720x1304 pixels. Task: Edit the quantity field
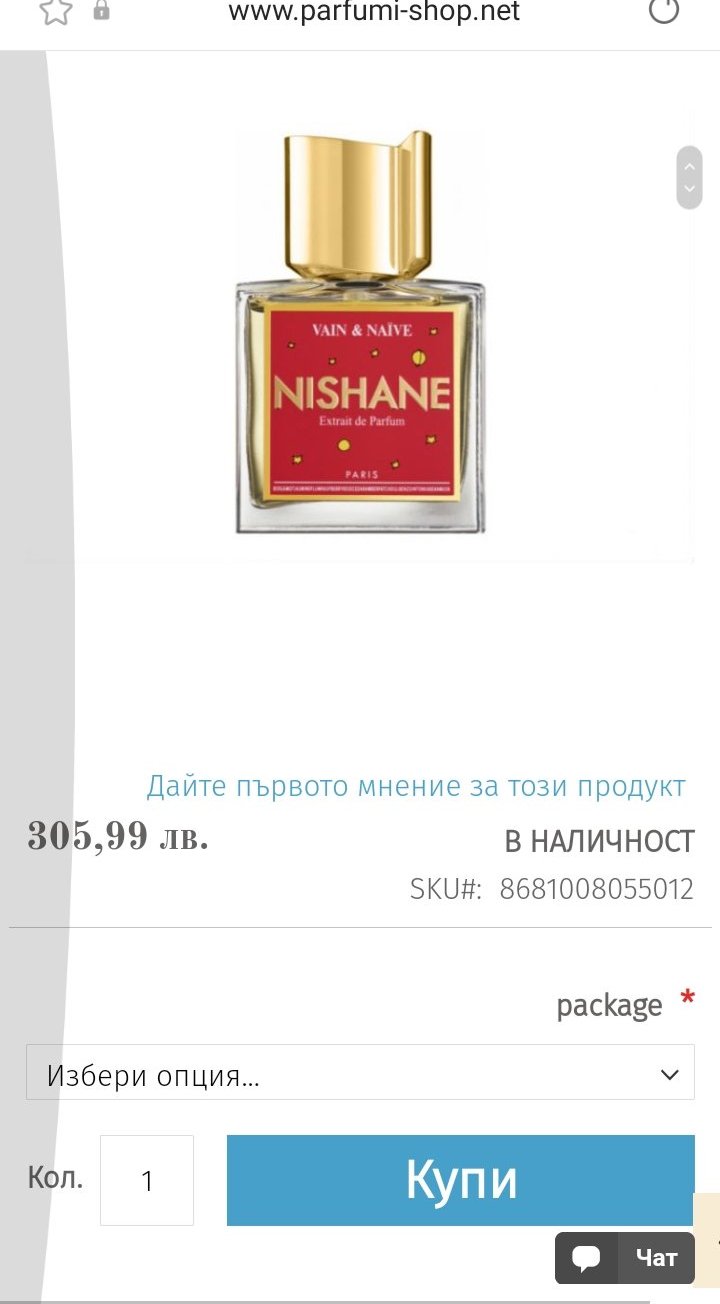pyautogui.click(x=147, y=1180)
